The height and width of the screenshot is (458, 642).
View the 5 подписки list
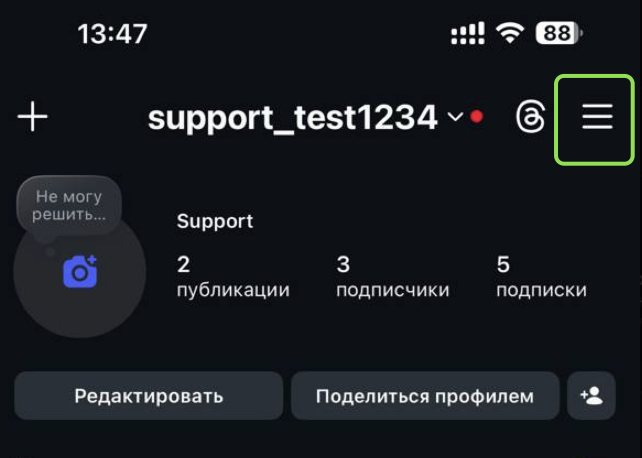[540, 277]
